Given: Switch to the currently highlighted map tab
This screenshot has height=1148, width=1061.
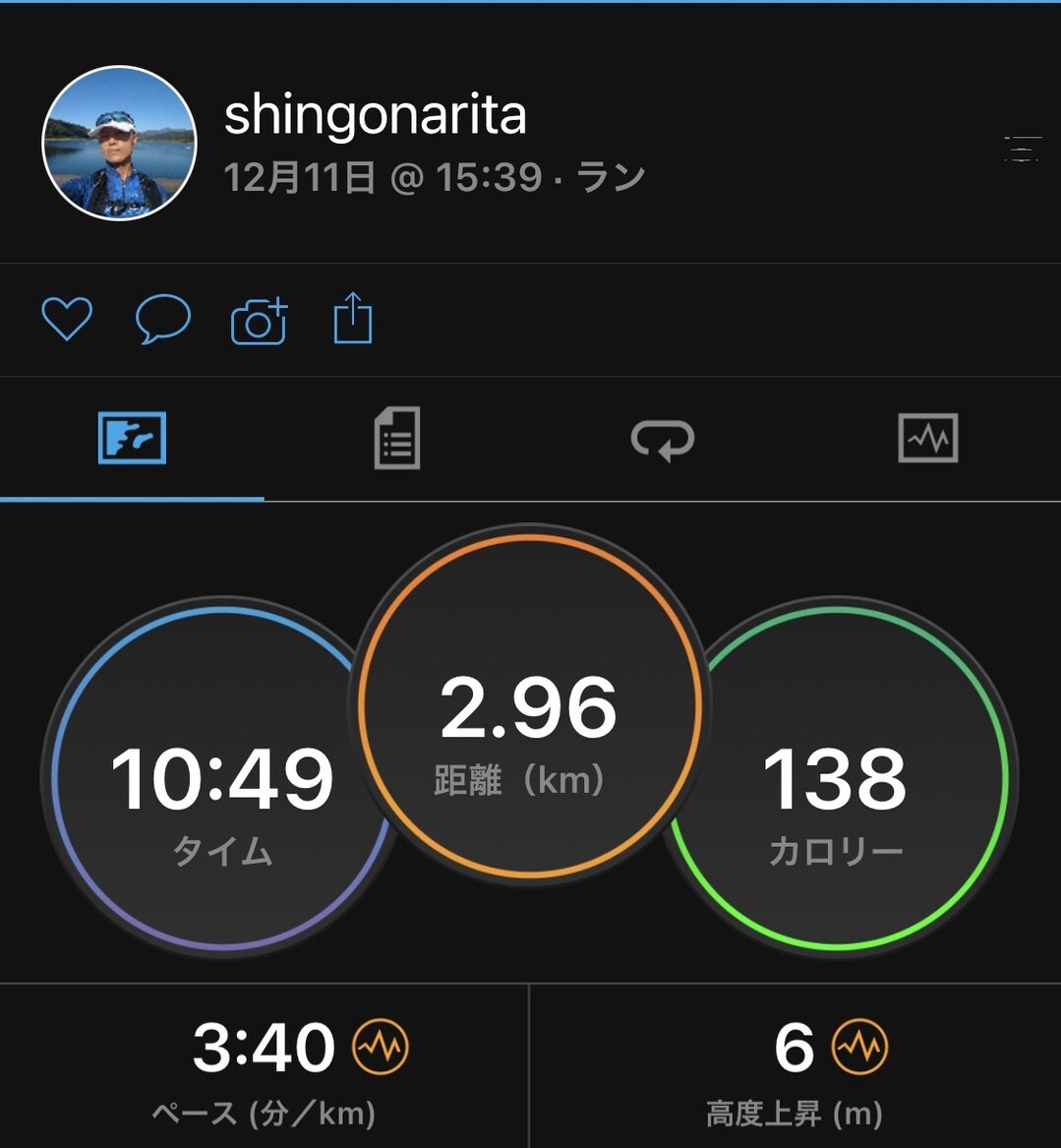Looking at the screenshot, I should (131, 440).
